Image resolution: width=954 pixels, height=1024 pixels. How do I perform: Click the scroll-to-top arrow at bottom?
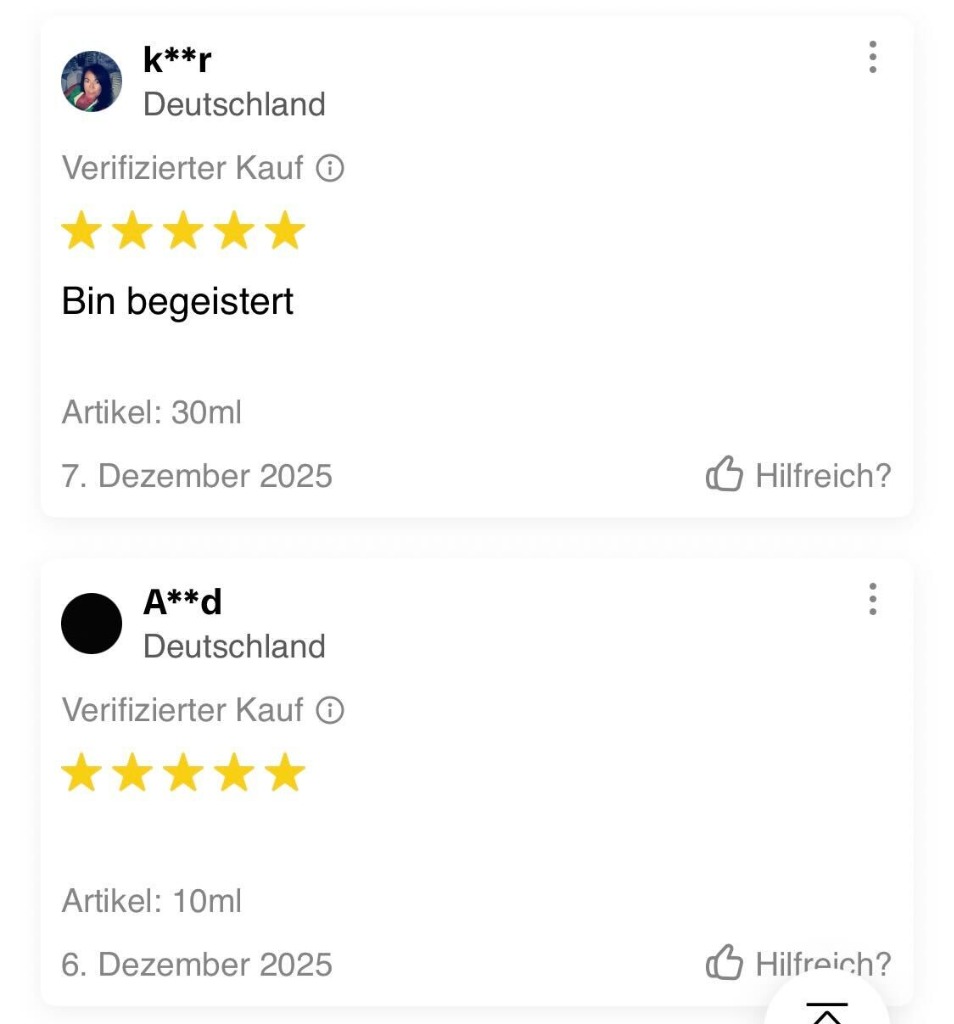[x=827, y=1012]
